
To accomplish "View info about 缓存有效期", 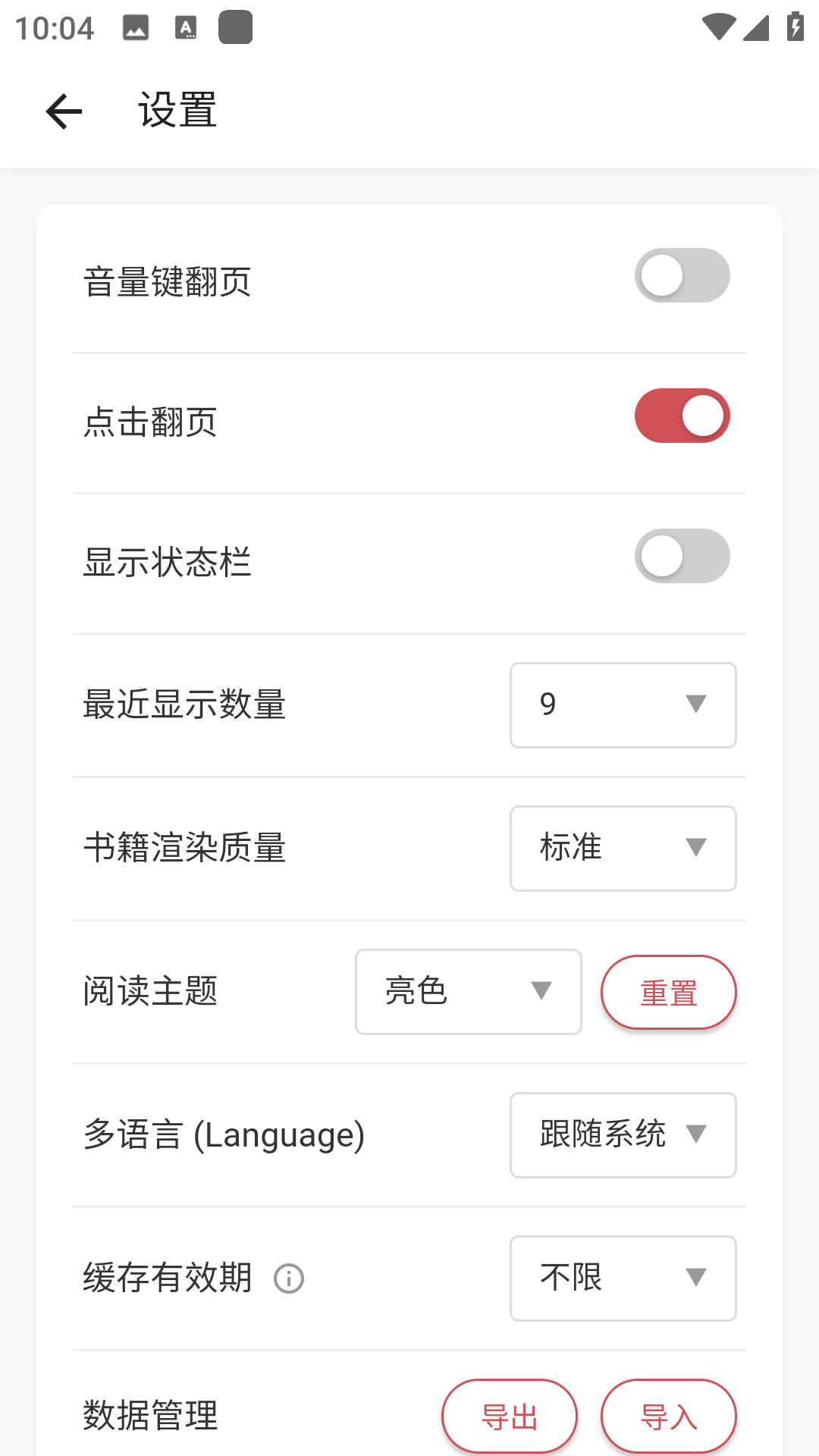I will coord(289,1279).
